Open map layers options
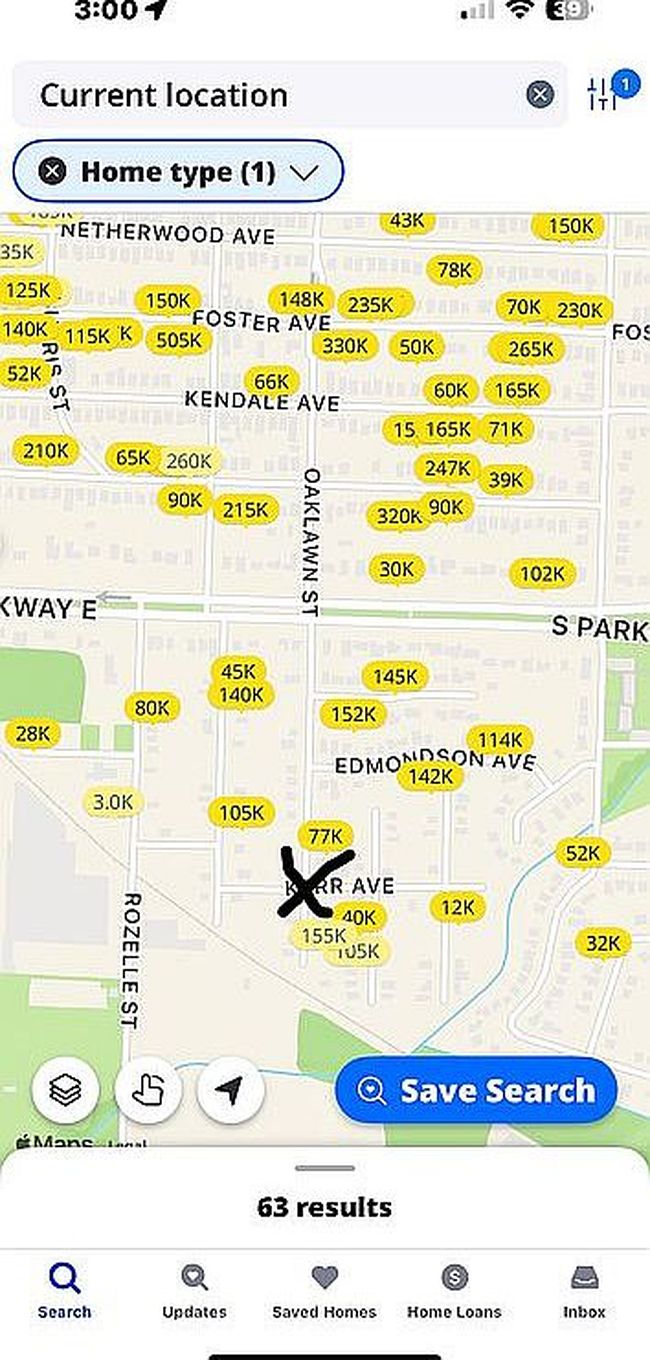This screenshot has height=1360, width=650. tap(65, 1090)
